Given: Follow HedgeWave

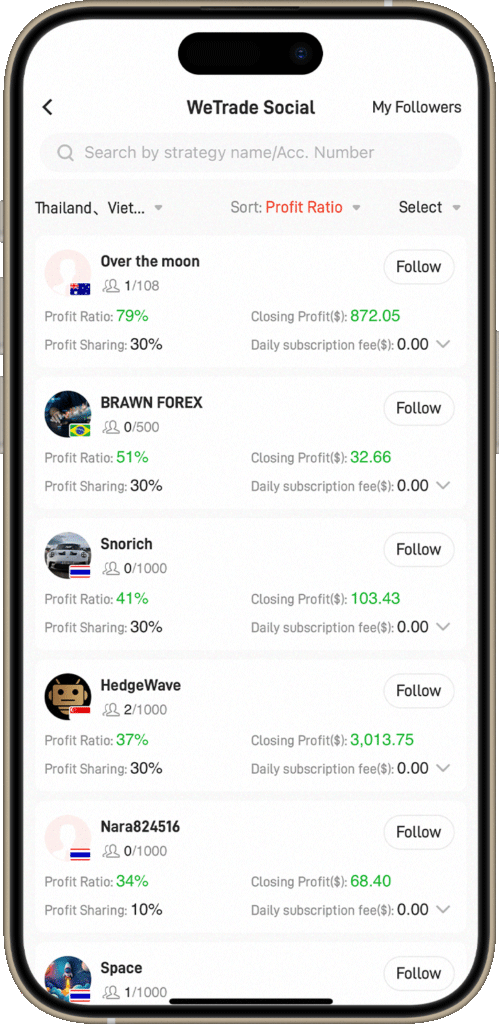Looking at the screenshot, I should [419, 691].
